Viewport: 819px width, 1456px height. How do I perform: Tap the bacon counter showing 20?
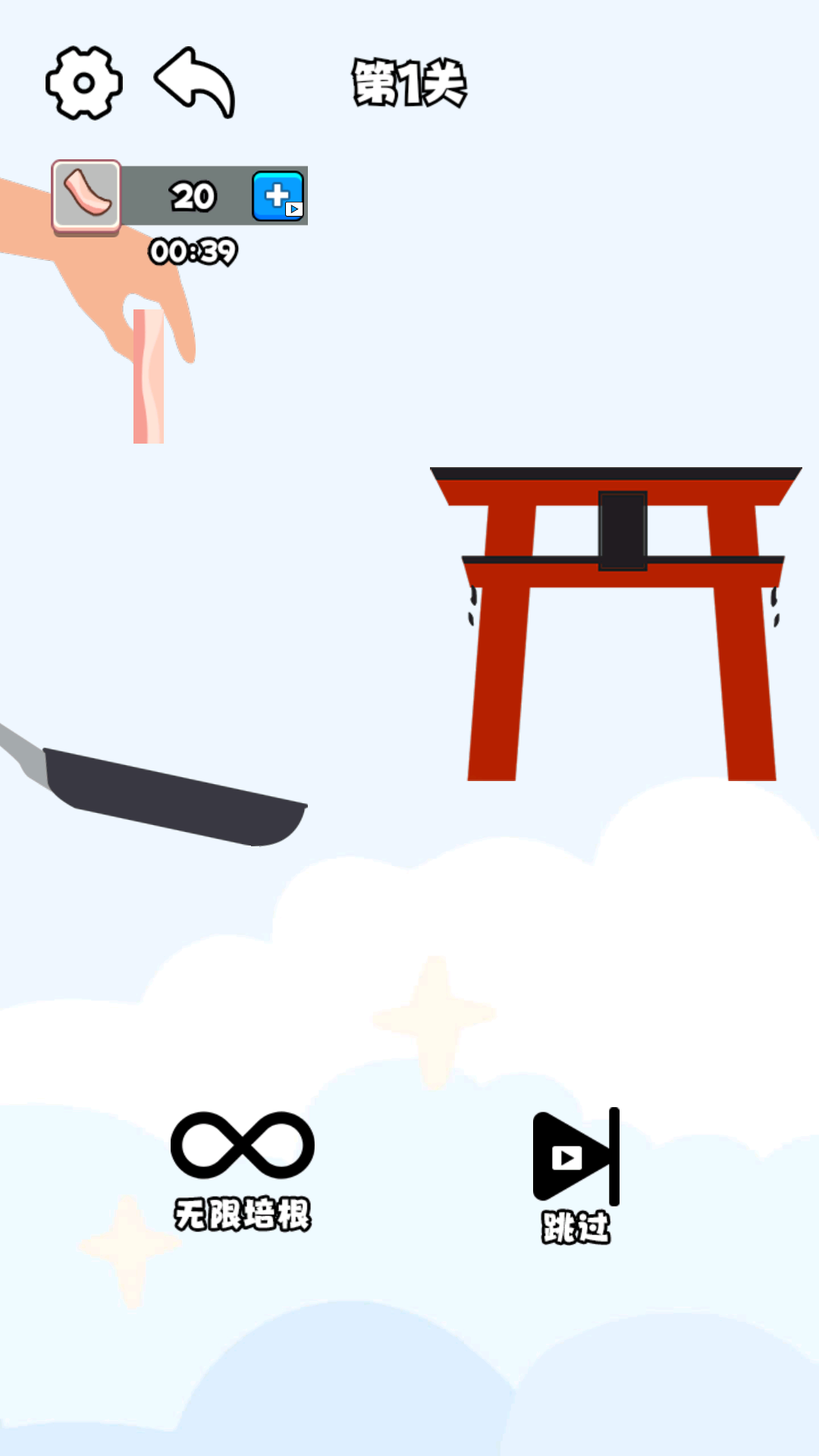click(x=192, y=196)
